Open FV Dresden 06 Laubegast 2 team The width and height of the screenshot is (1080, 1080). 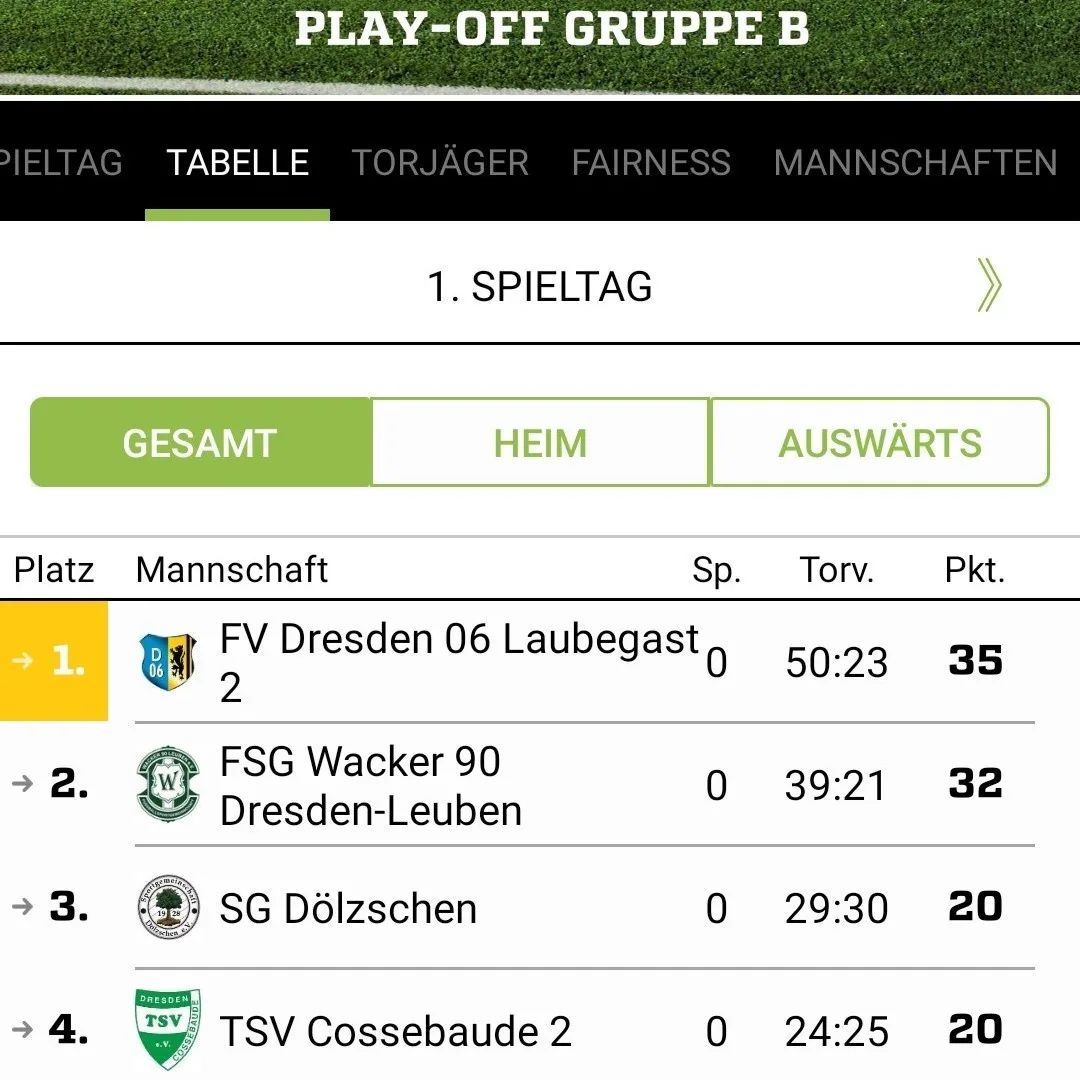point(458,662)
